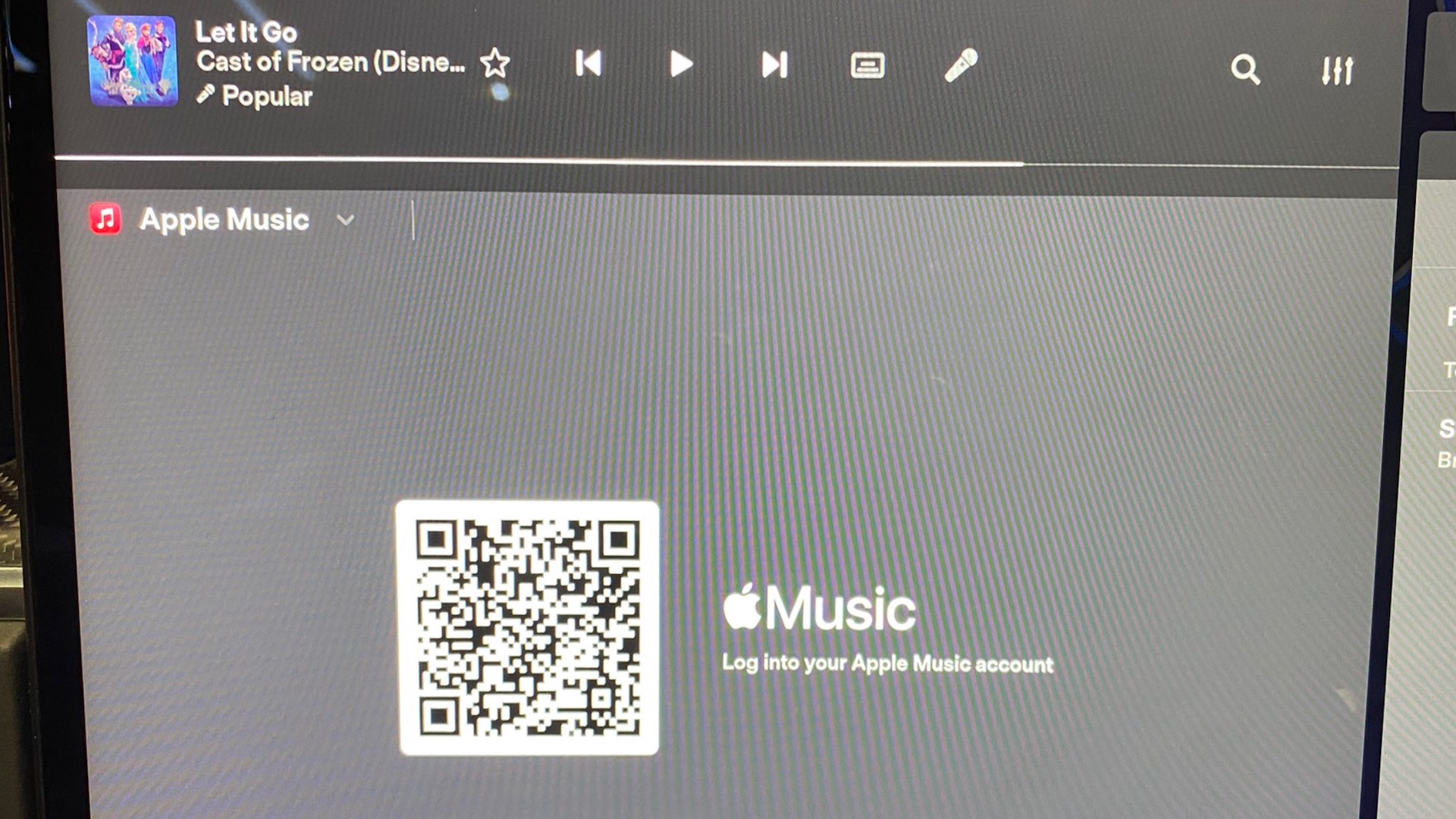This screenshot has height=819, width=1456.
Task: Tap the Frozen album artwork
Action: pyautogui.click(x=133, y=61)
